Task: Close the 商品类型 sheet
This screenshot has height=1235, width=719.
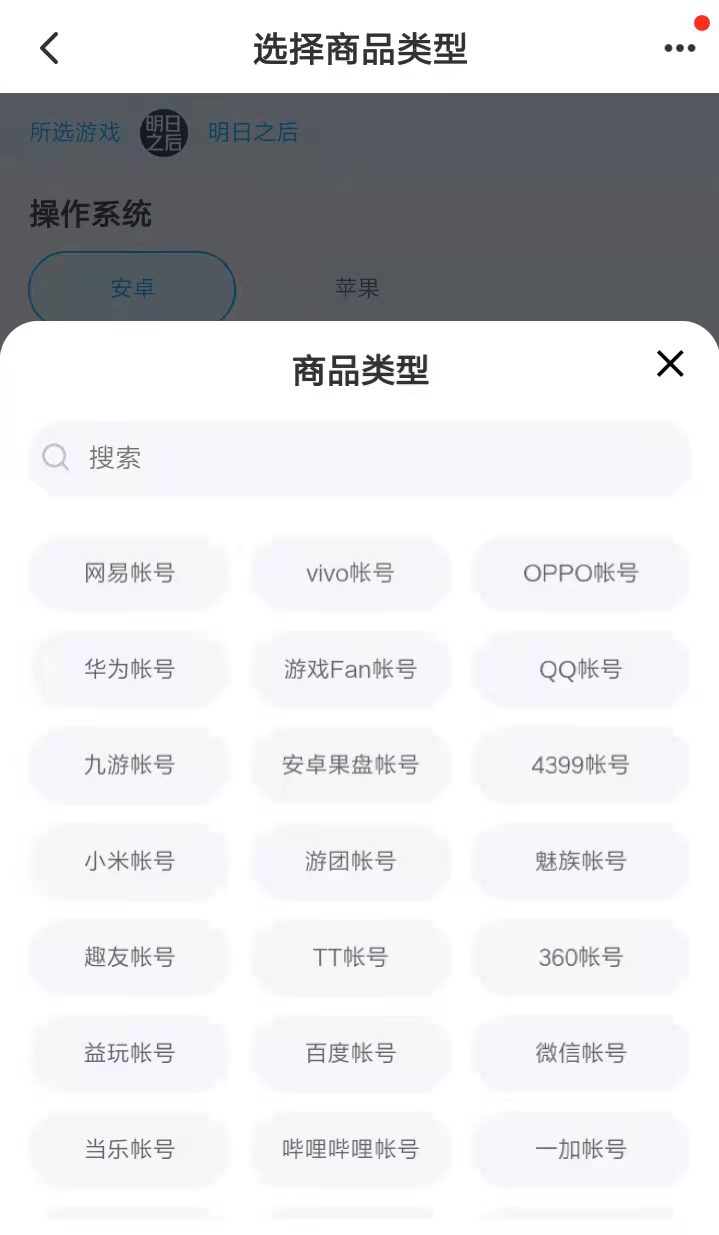Action: click(x=670, y=364)
